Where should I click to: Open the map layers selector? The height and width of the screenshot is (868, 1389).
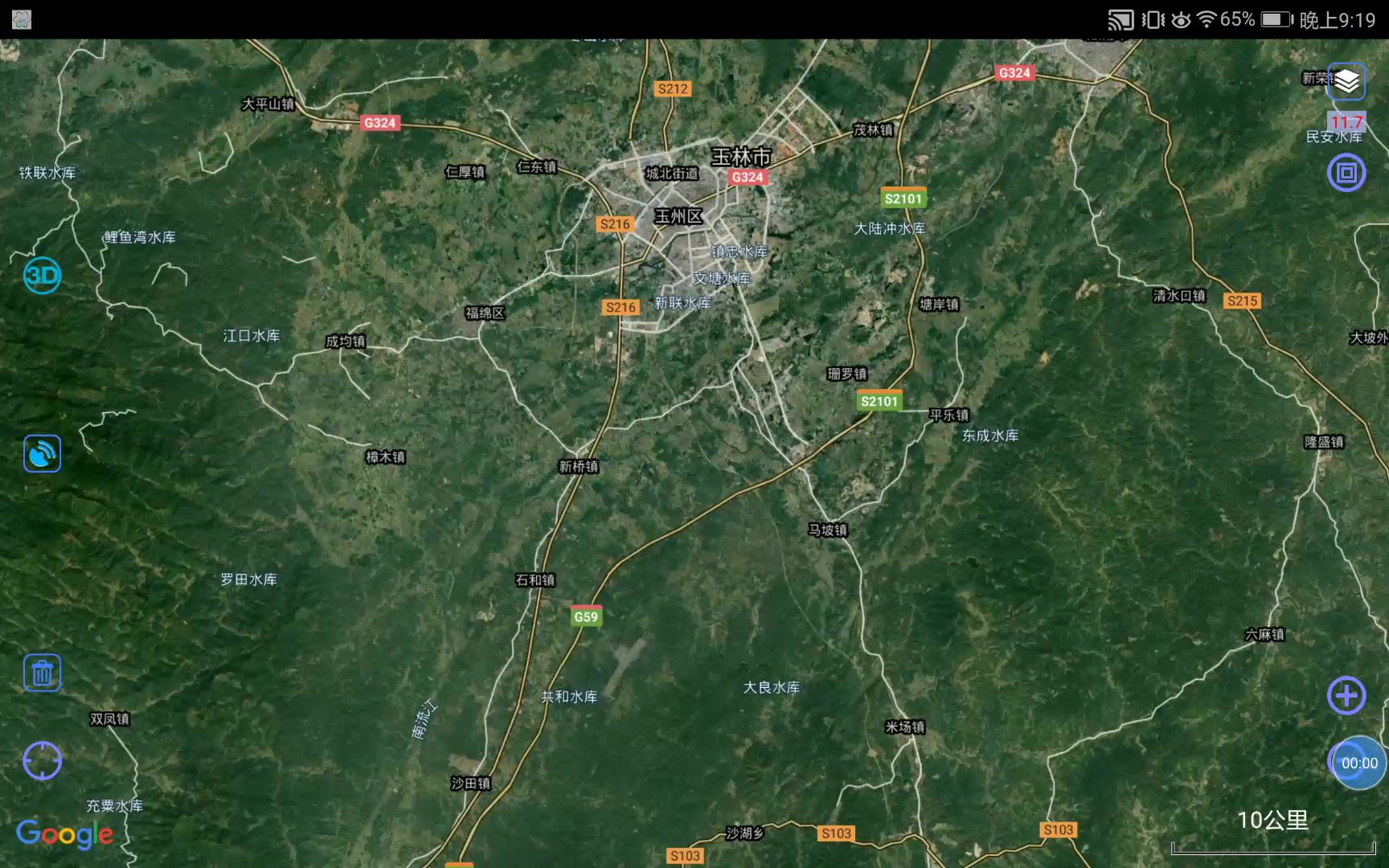[1346, 81]
